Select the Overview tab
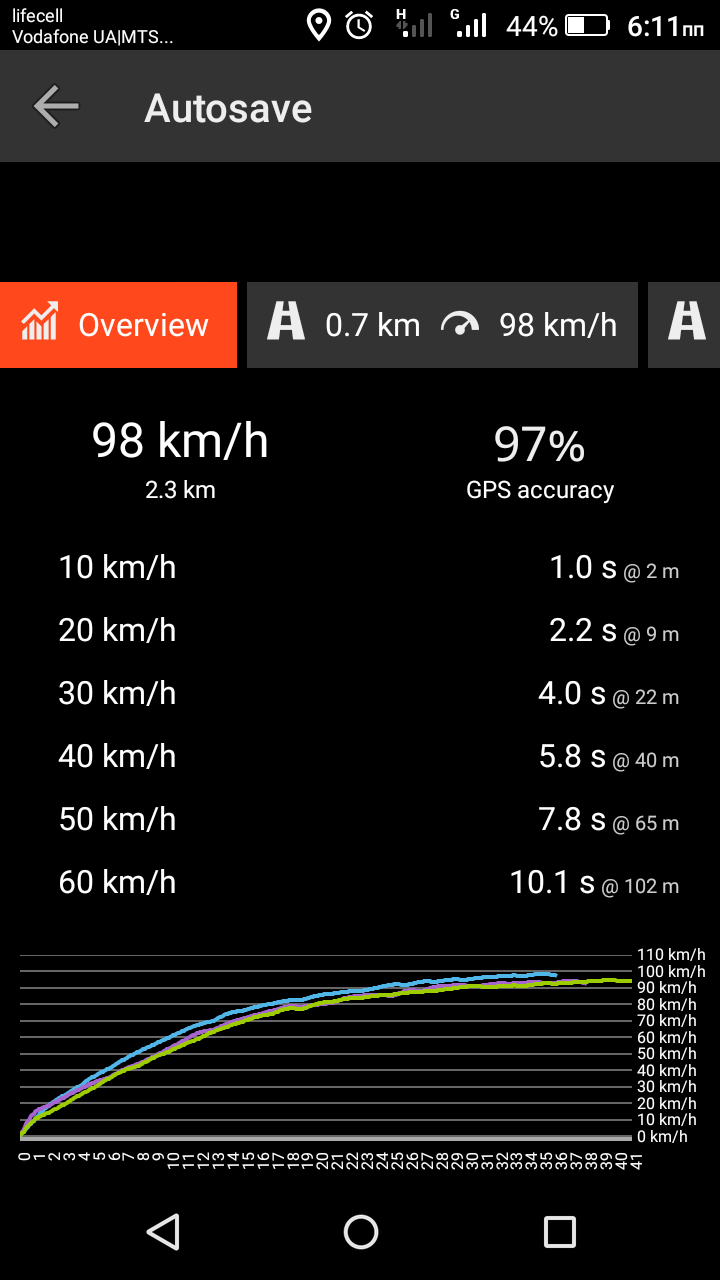The image size is (720, 1280). click(x=118, y=325)
